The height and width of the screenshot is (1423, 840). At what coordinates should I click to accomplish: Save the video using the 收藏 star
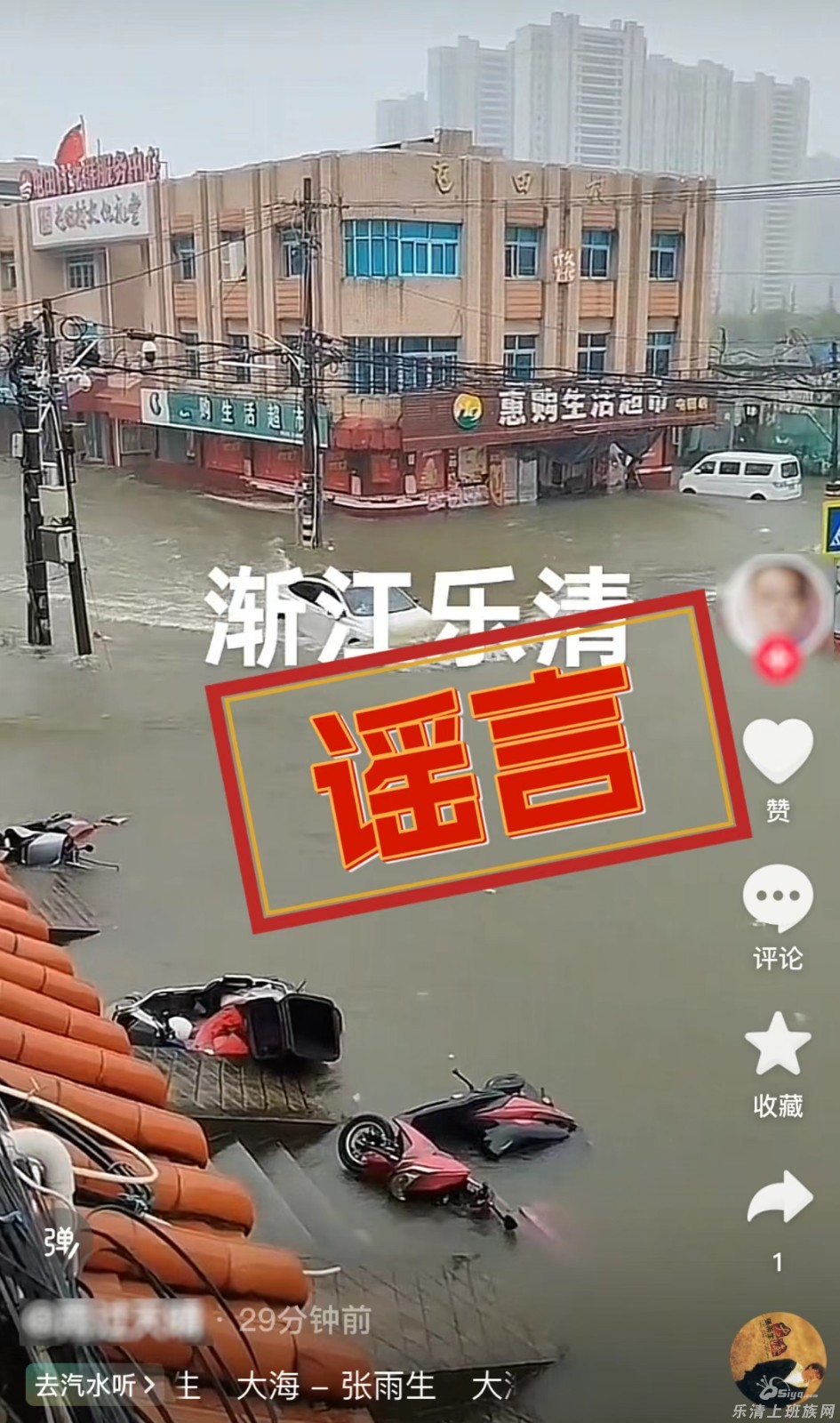click(x=778, y=1044)
